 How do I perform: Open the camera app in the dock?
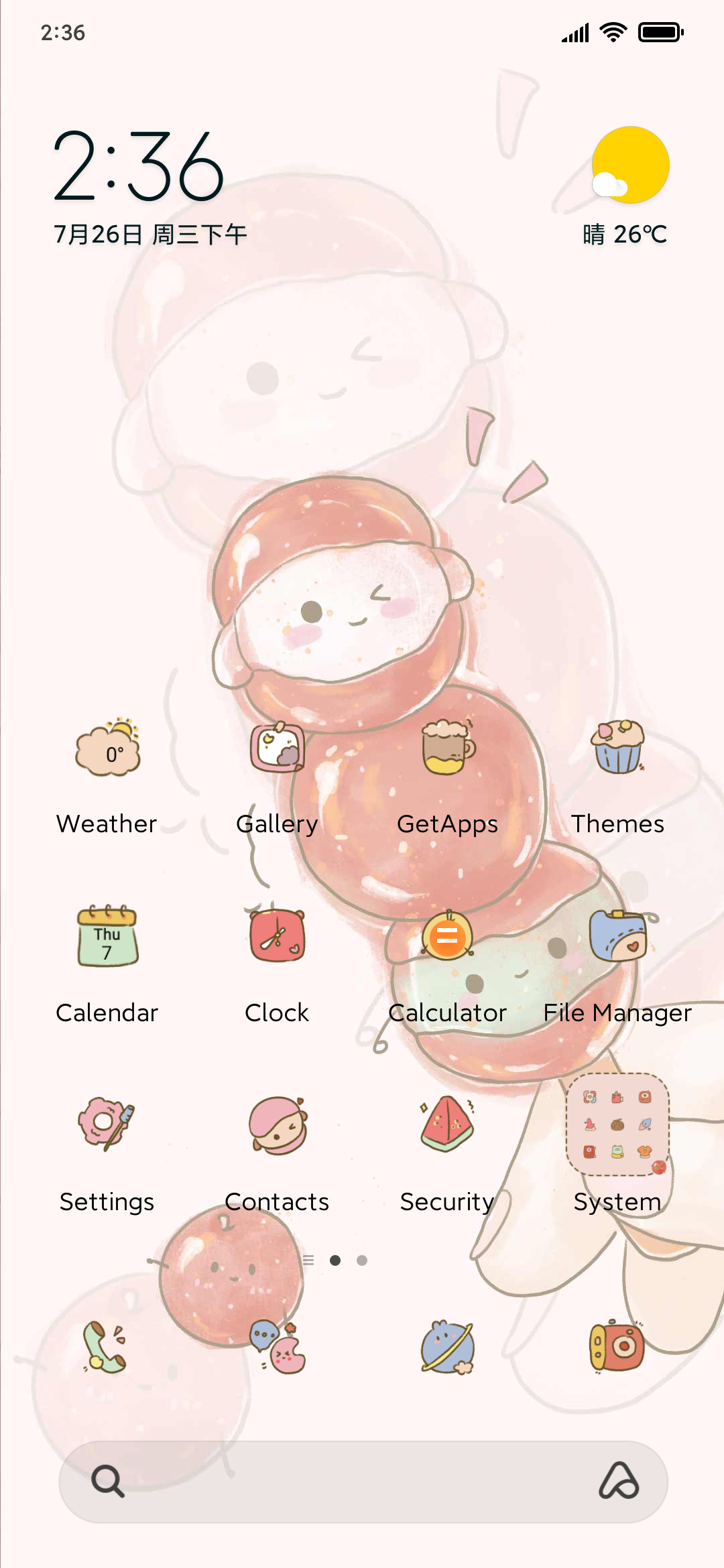tap(617, 1346)
